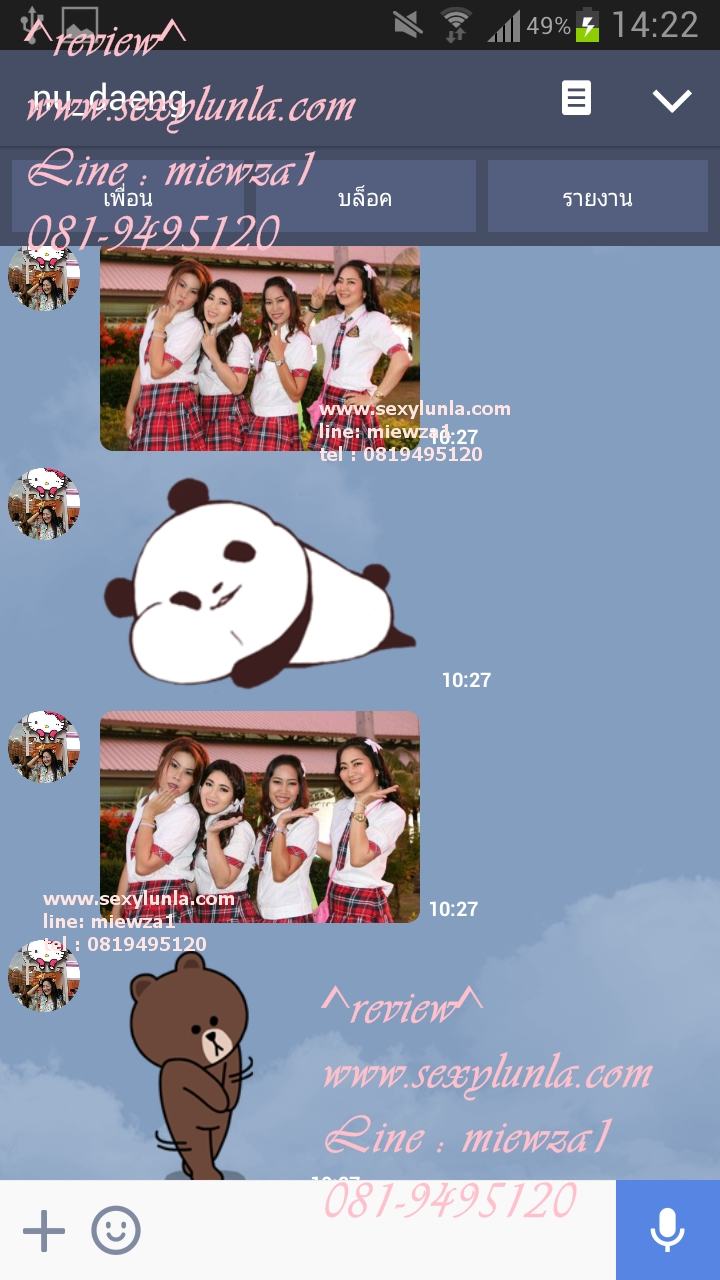Report the user with รายงาน
This screenshot has height=1280, width=720.
[x=597, y=197]
